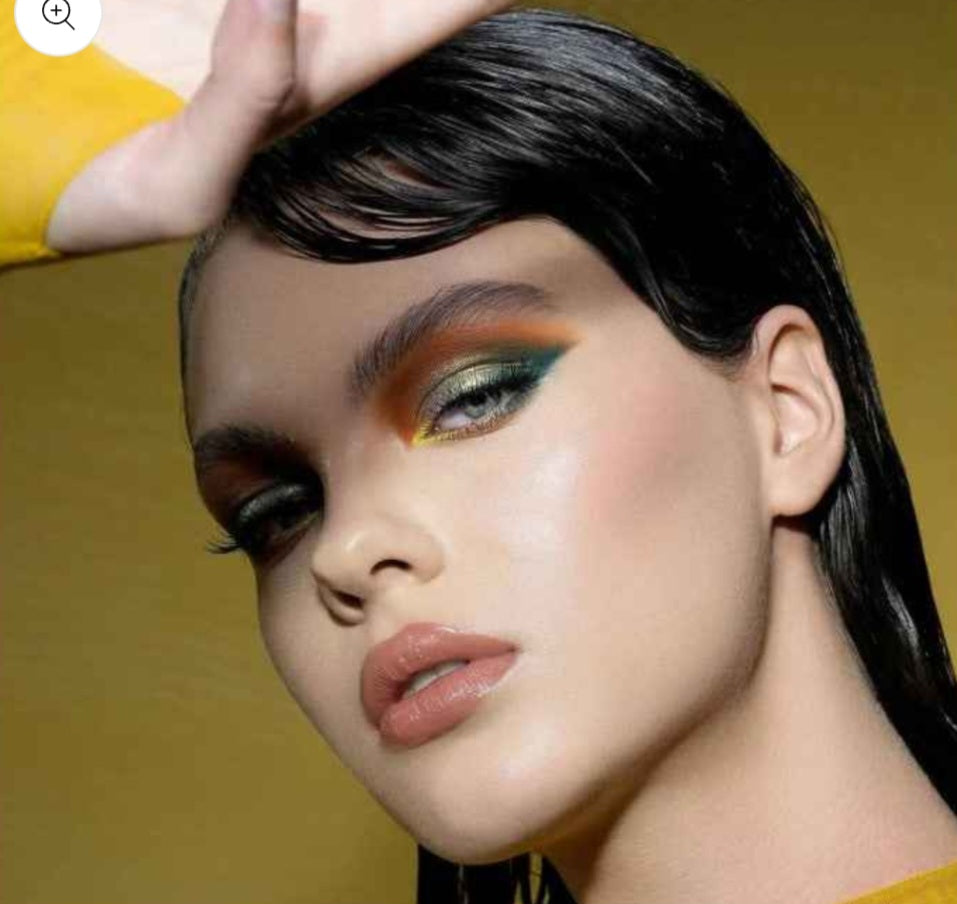Tap the magnifier zoom-in icon
Viewport: 957px width, 904px height.
tap(58, 15)
